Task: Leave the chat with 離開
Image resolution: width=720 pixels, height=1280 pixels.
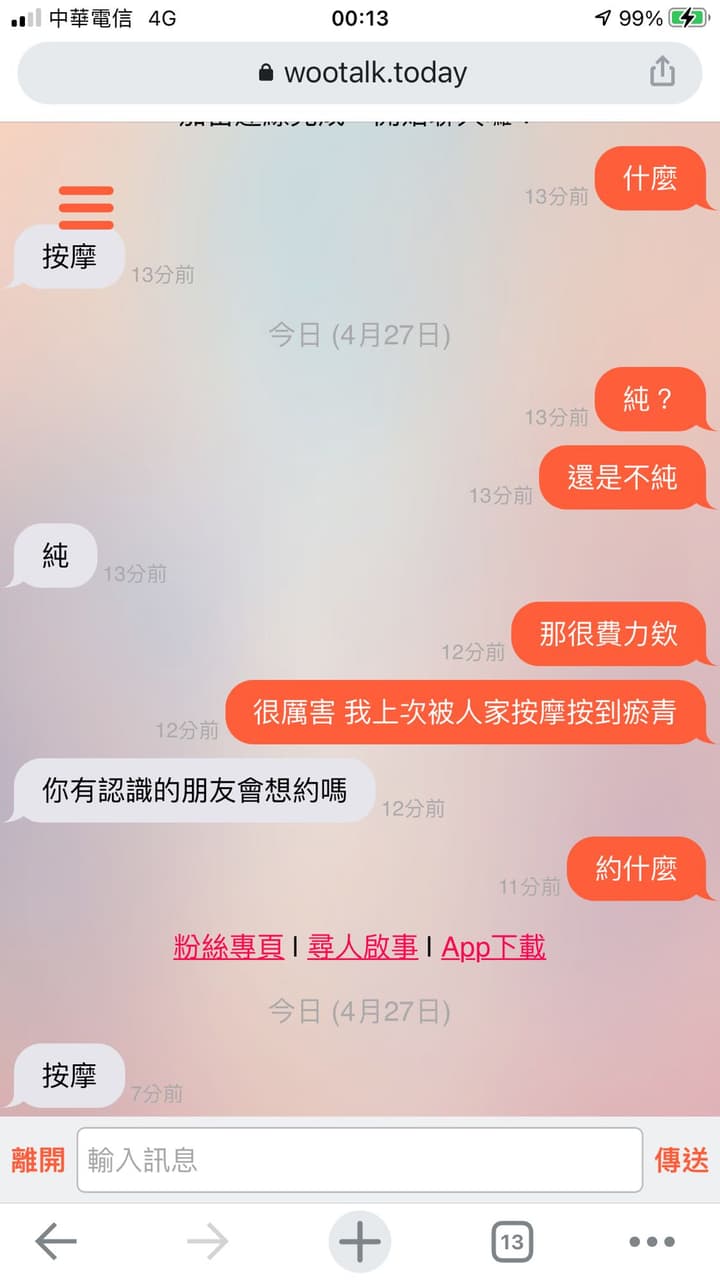Action: pos(38,1160)
